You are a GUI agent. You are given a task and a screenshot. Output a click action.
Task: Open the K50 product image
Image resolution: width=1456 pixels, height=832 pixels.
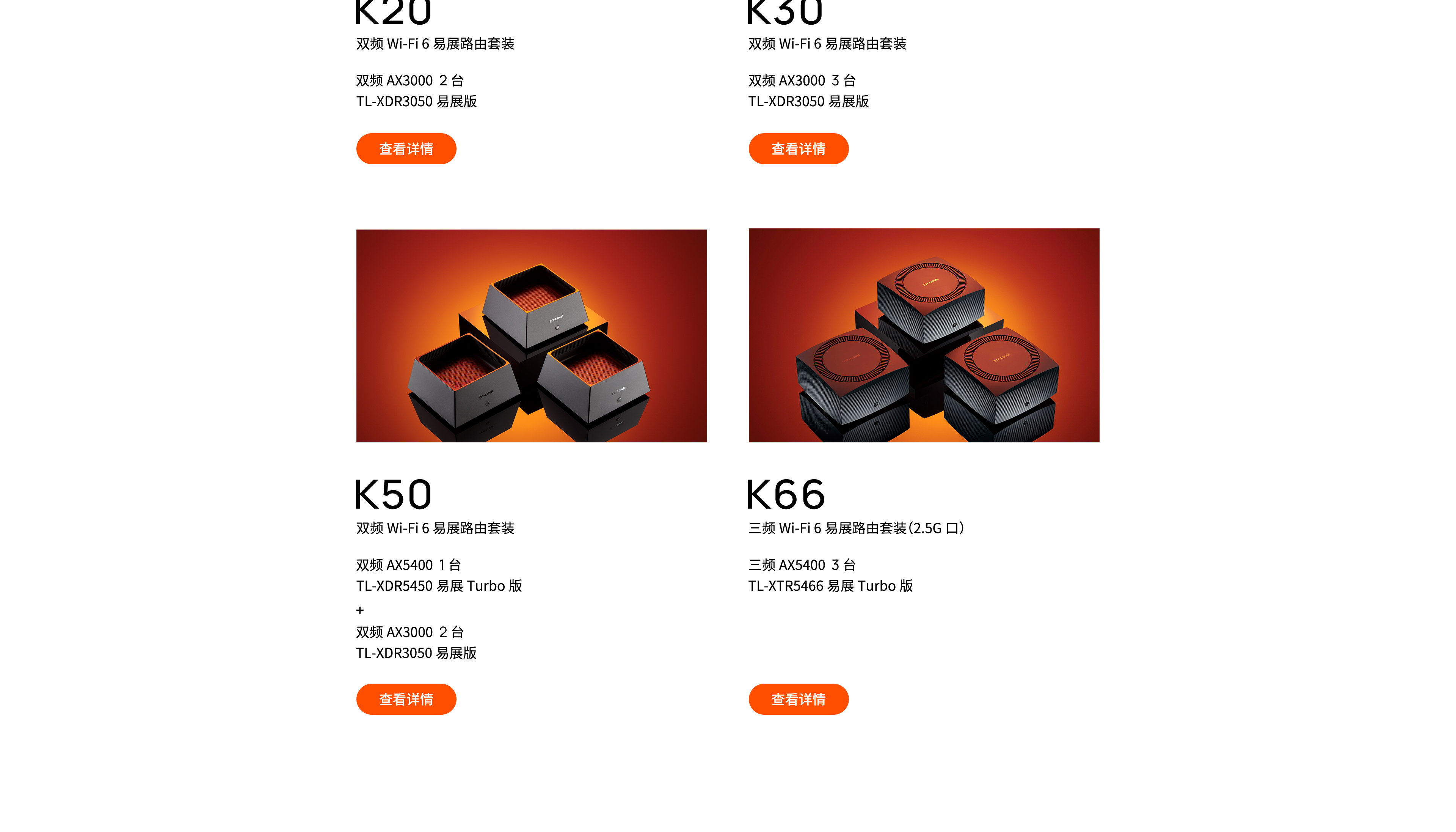pos(531,335)
